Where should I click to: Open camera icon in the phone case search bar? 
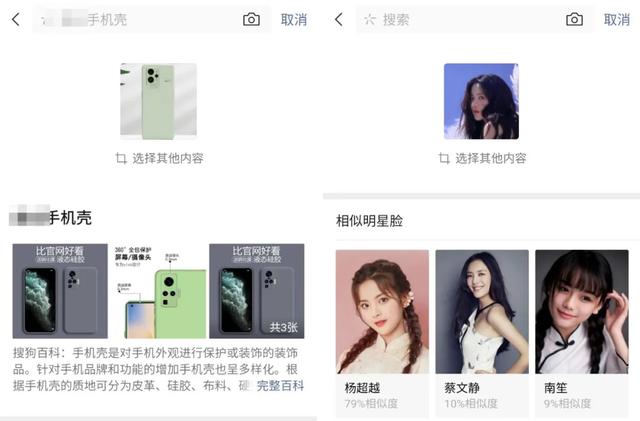click(251, 19)
